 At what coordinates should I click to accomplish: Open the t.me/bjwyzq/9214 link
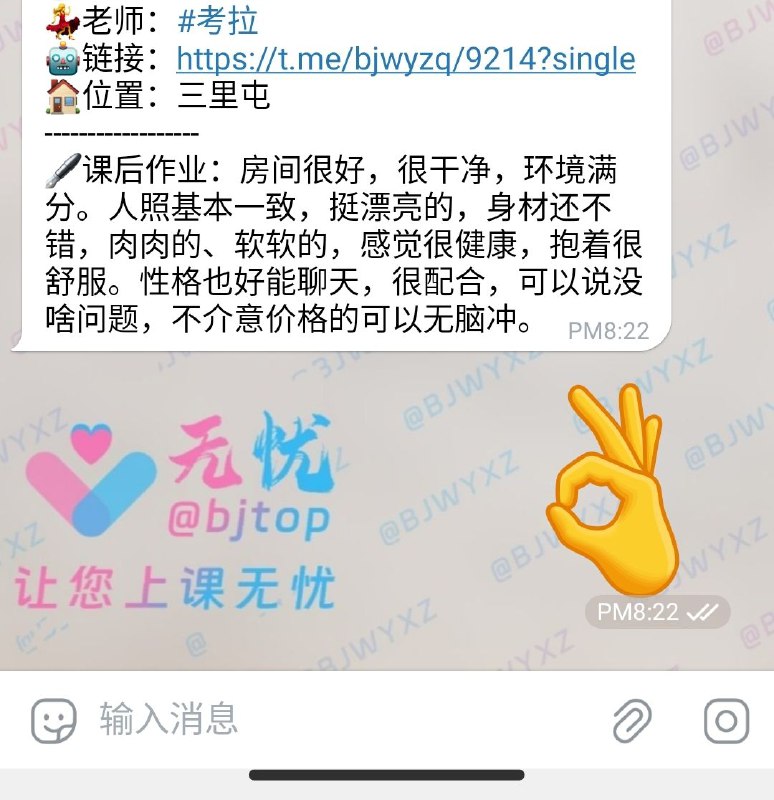tap(406, 59)
